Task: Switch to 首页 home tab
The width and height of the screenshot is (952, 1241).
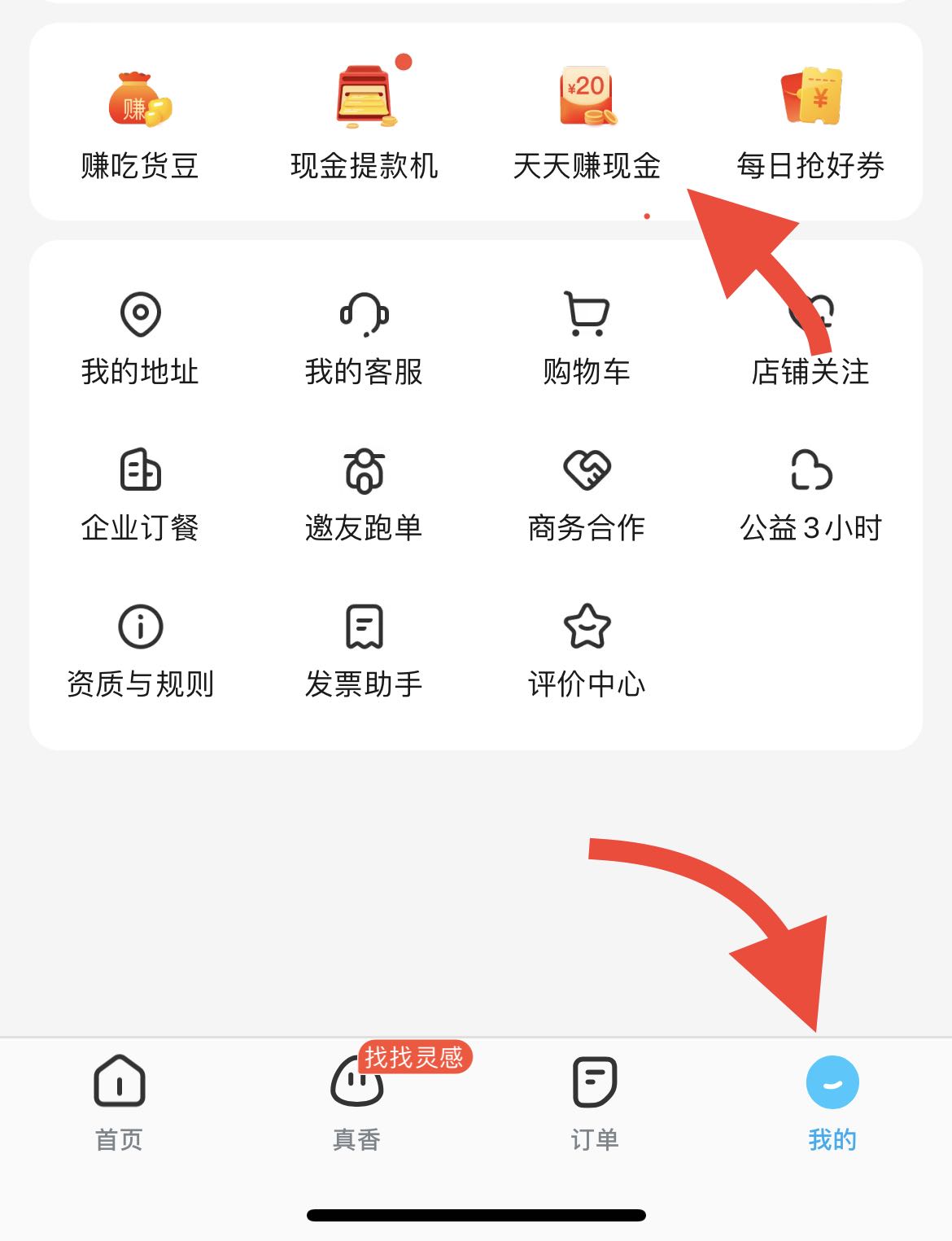Action: [120, 1103]
